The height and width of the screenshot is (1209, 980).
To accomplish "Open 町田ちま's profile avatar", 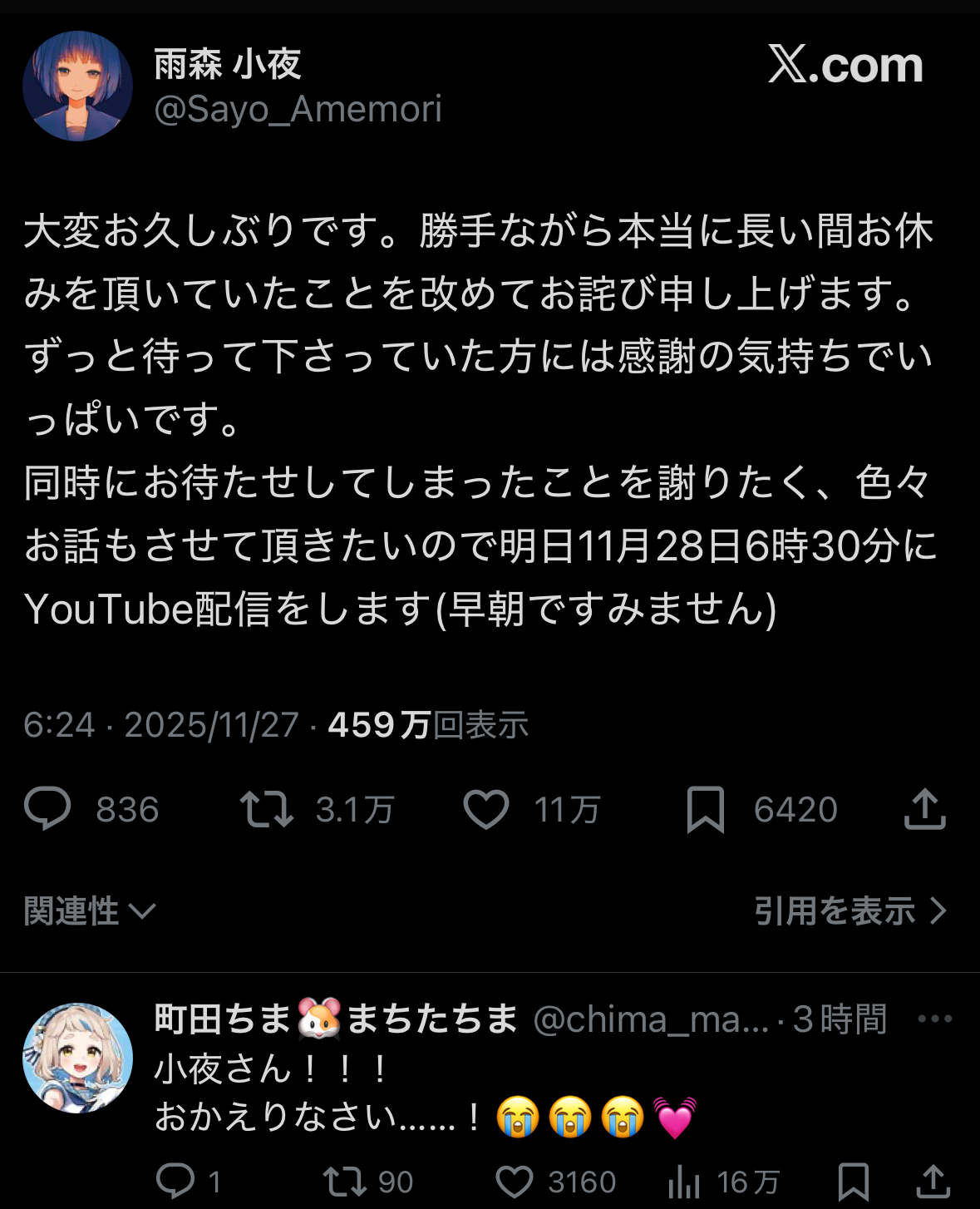I will pyautogui.click(x=77, y=1058).
